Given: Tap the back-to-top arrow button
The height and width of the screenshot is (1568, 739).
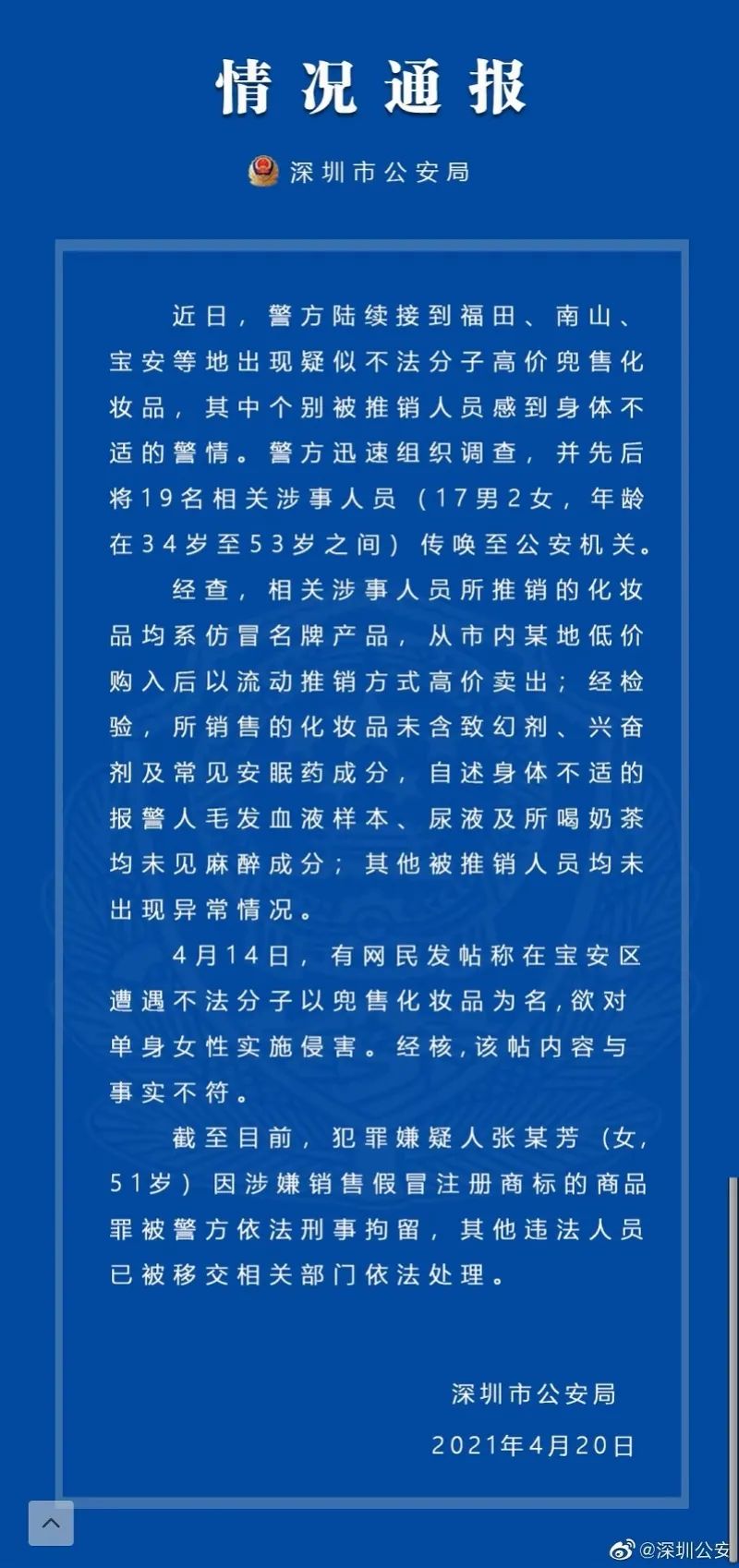Looking at the screenshot, I should (51, 1523).
